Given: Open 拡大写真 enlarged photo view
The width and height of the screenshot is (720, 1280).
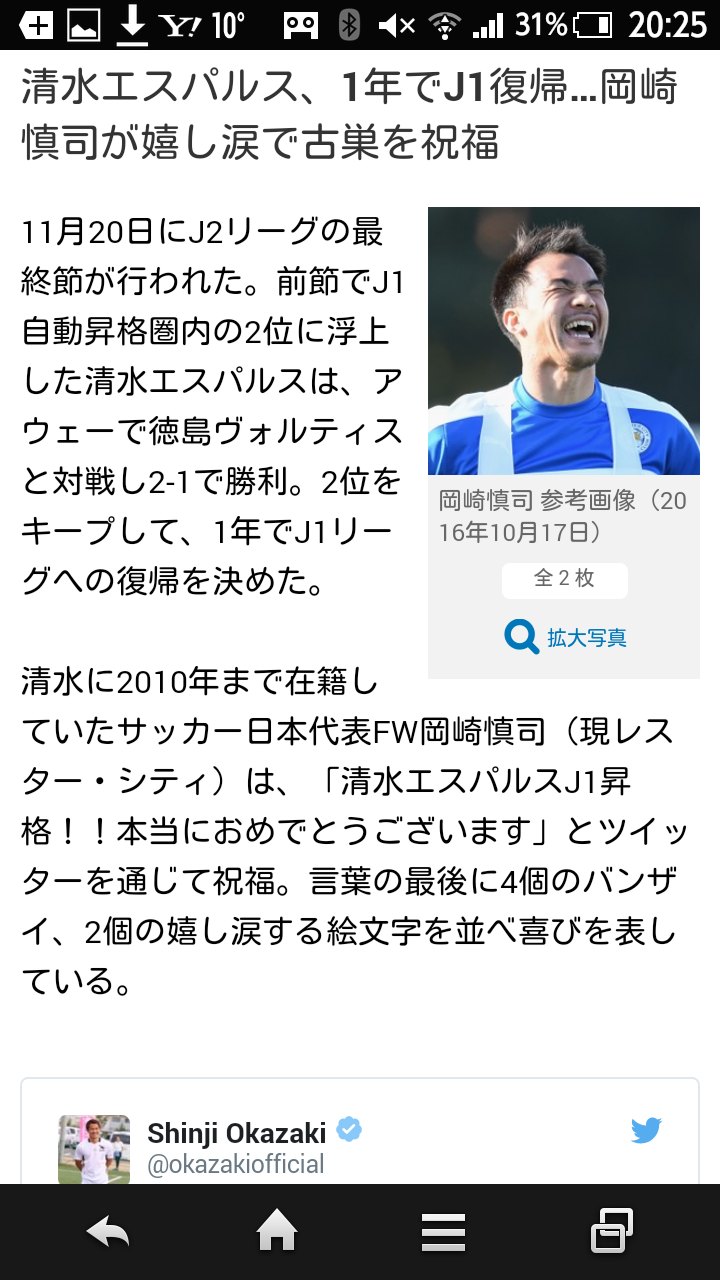Looking at the screenshot, I should click(x=566, y=637).
